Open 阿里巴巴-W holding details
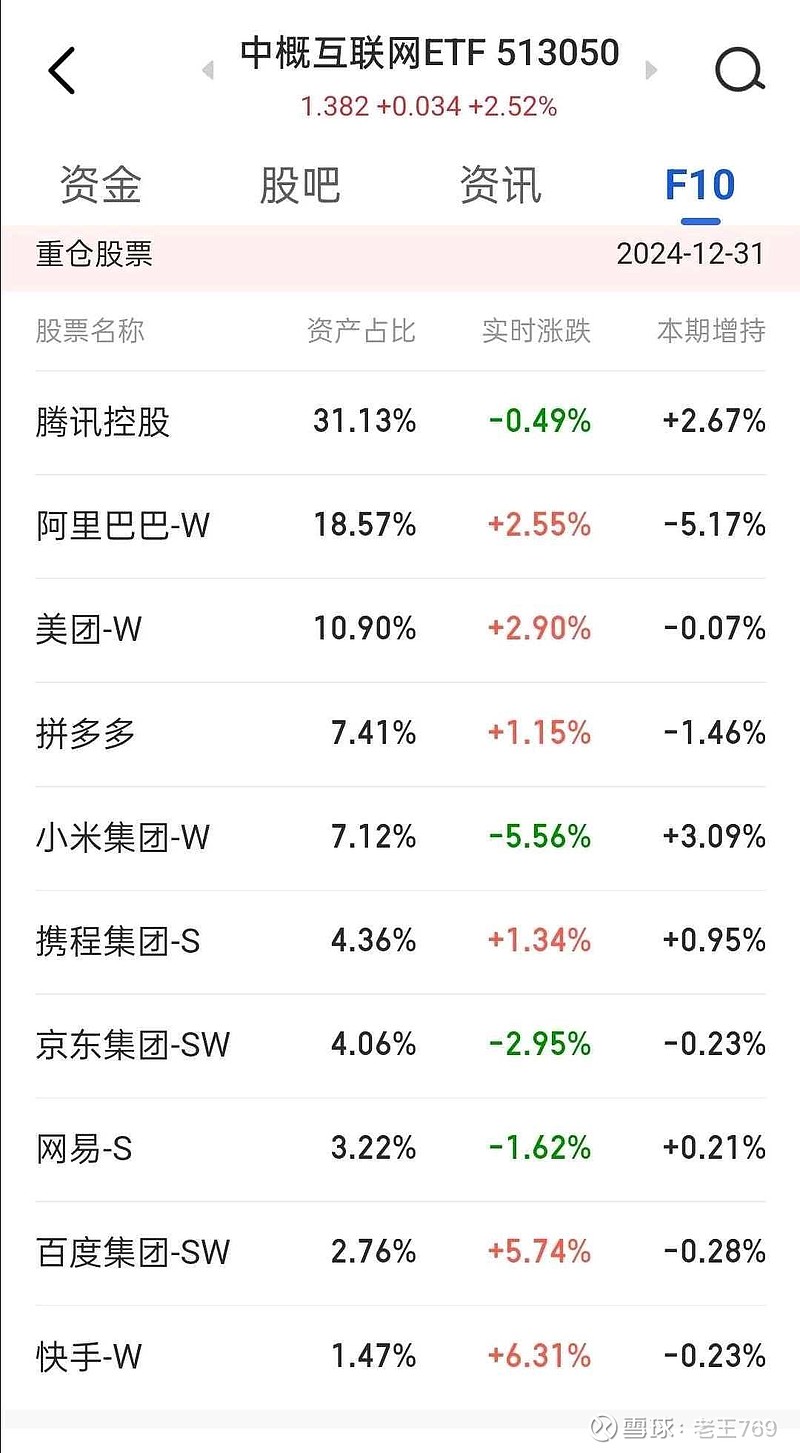Screen dimensions: 800x1453 122,525
